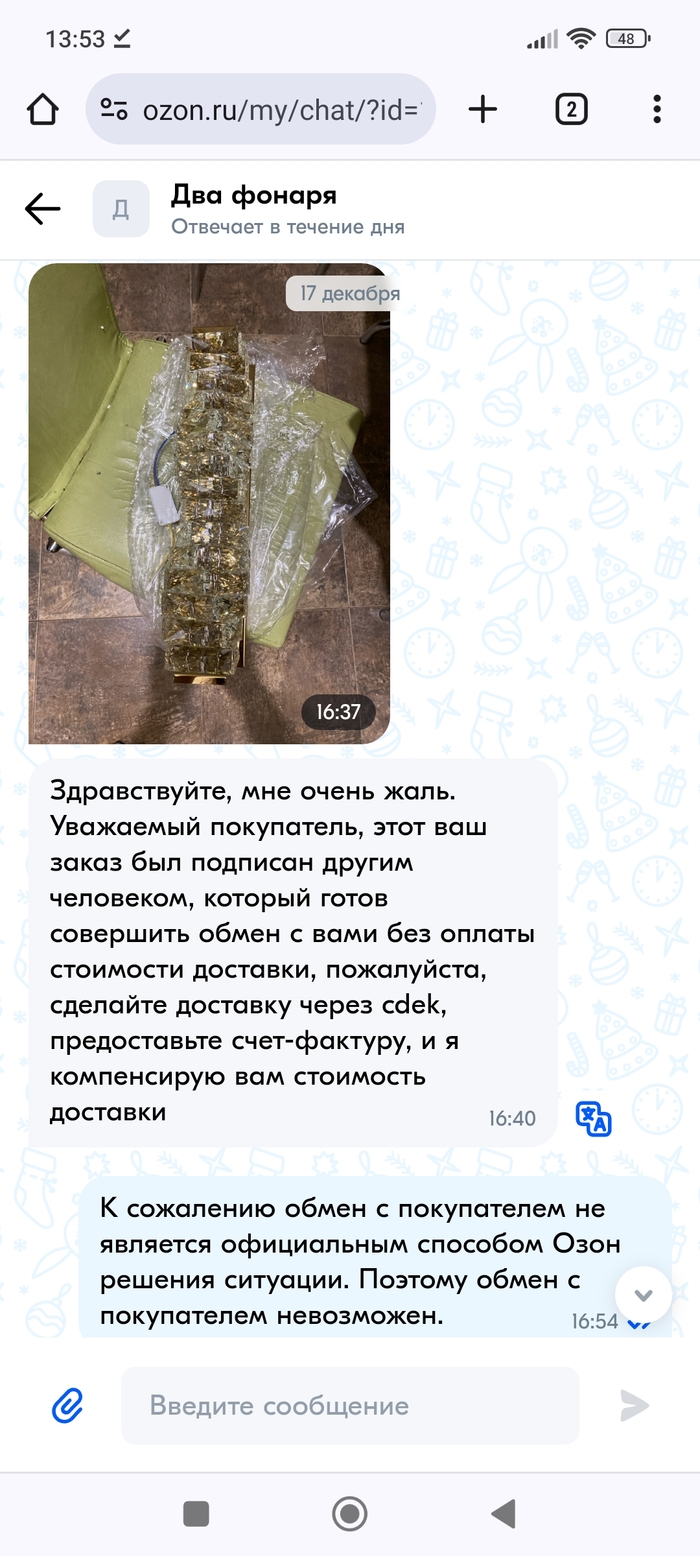Open the Два фонаря seller header

click(254, 209)
